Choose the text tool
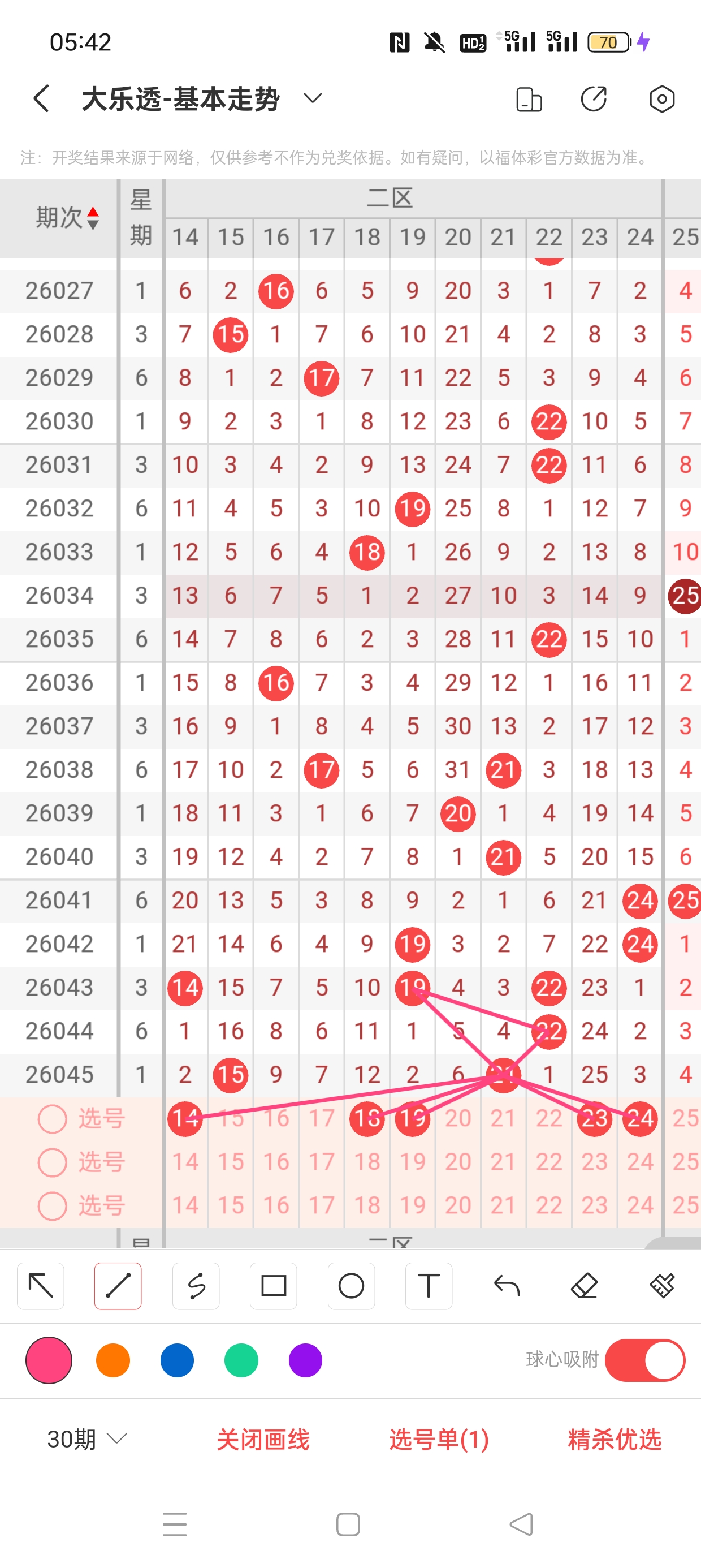The height and width of the screenshot is (1568, 701). pos(429,1286)
